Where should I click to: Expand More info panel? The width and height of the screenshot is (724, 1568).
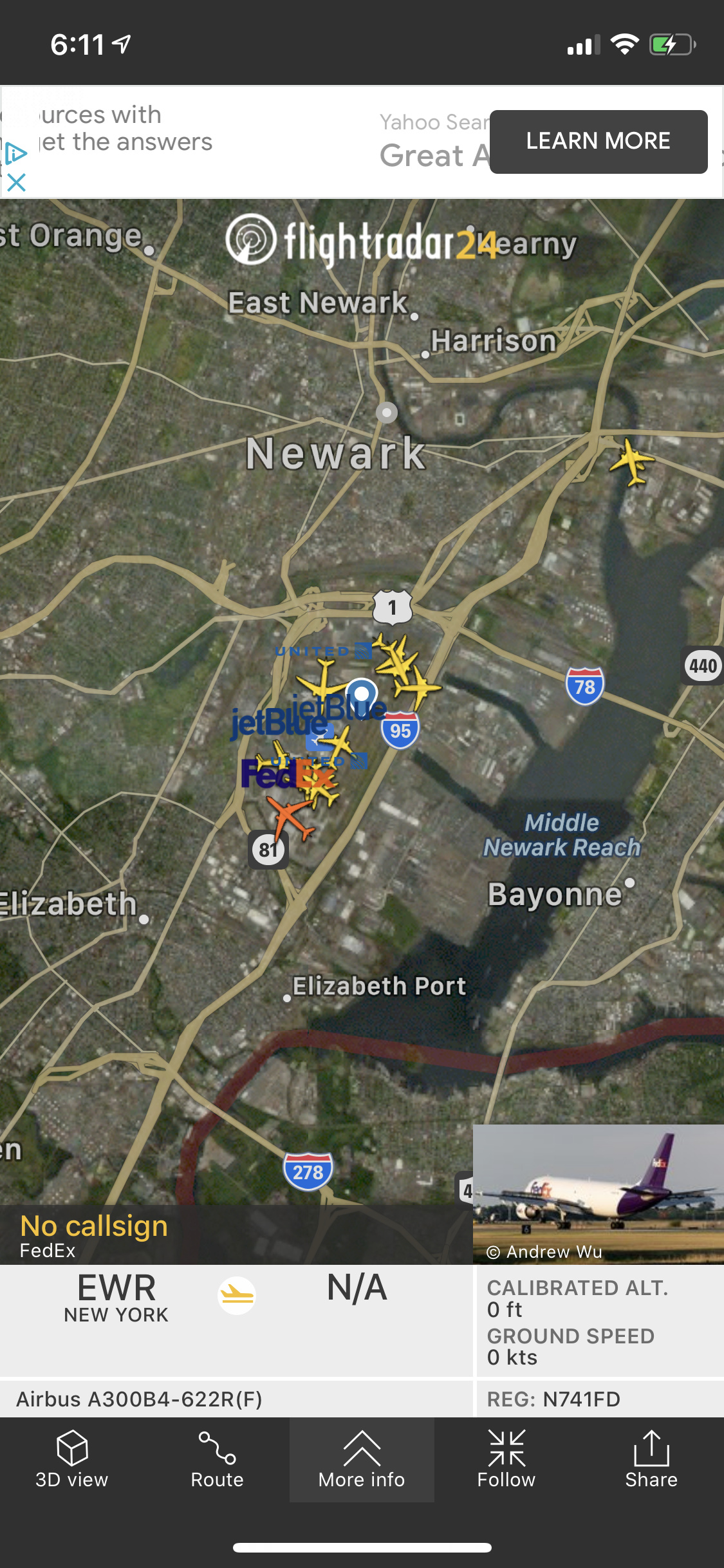click(362, 1459)
